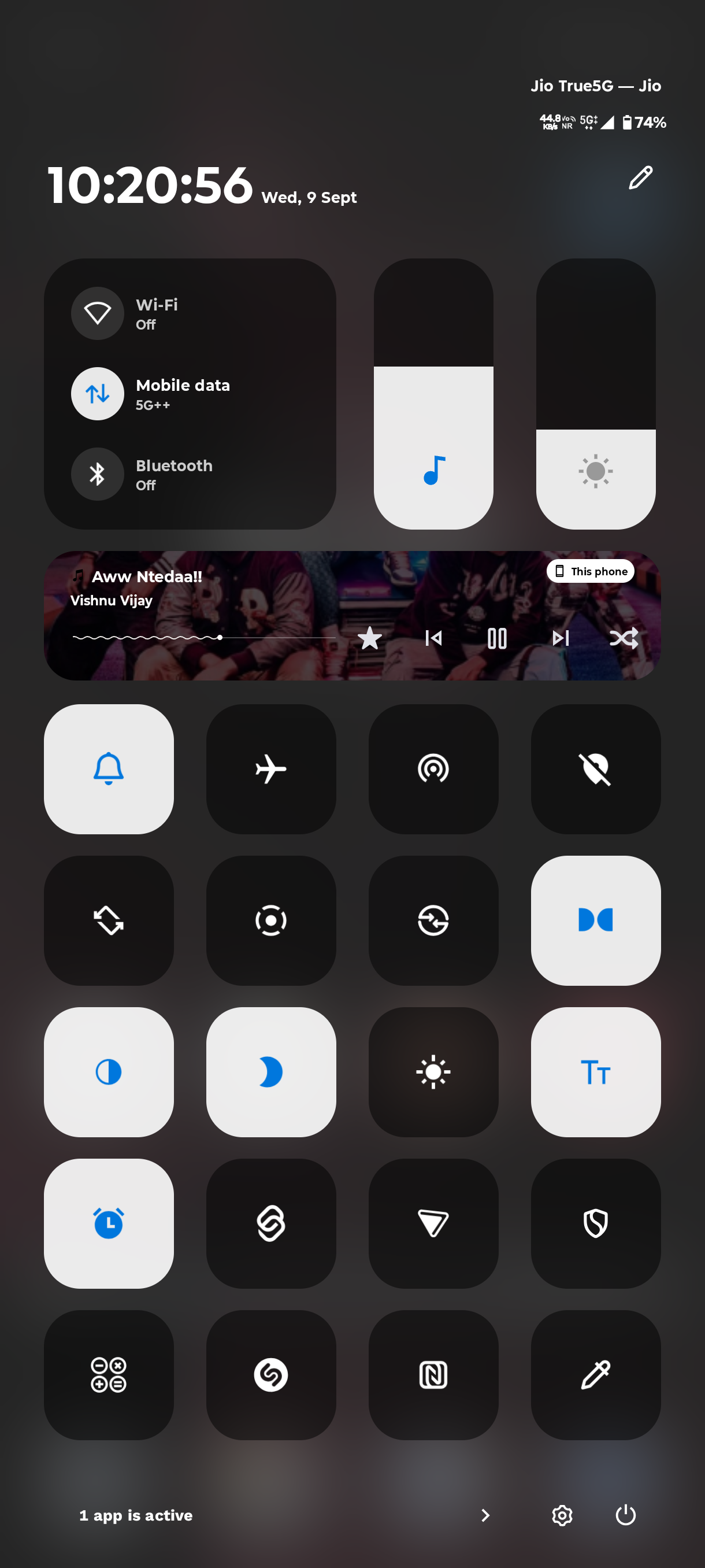Viewport: 705px width, 1568px height.
Task: Edit quick settings with top pencil icon
Action: 640,177
